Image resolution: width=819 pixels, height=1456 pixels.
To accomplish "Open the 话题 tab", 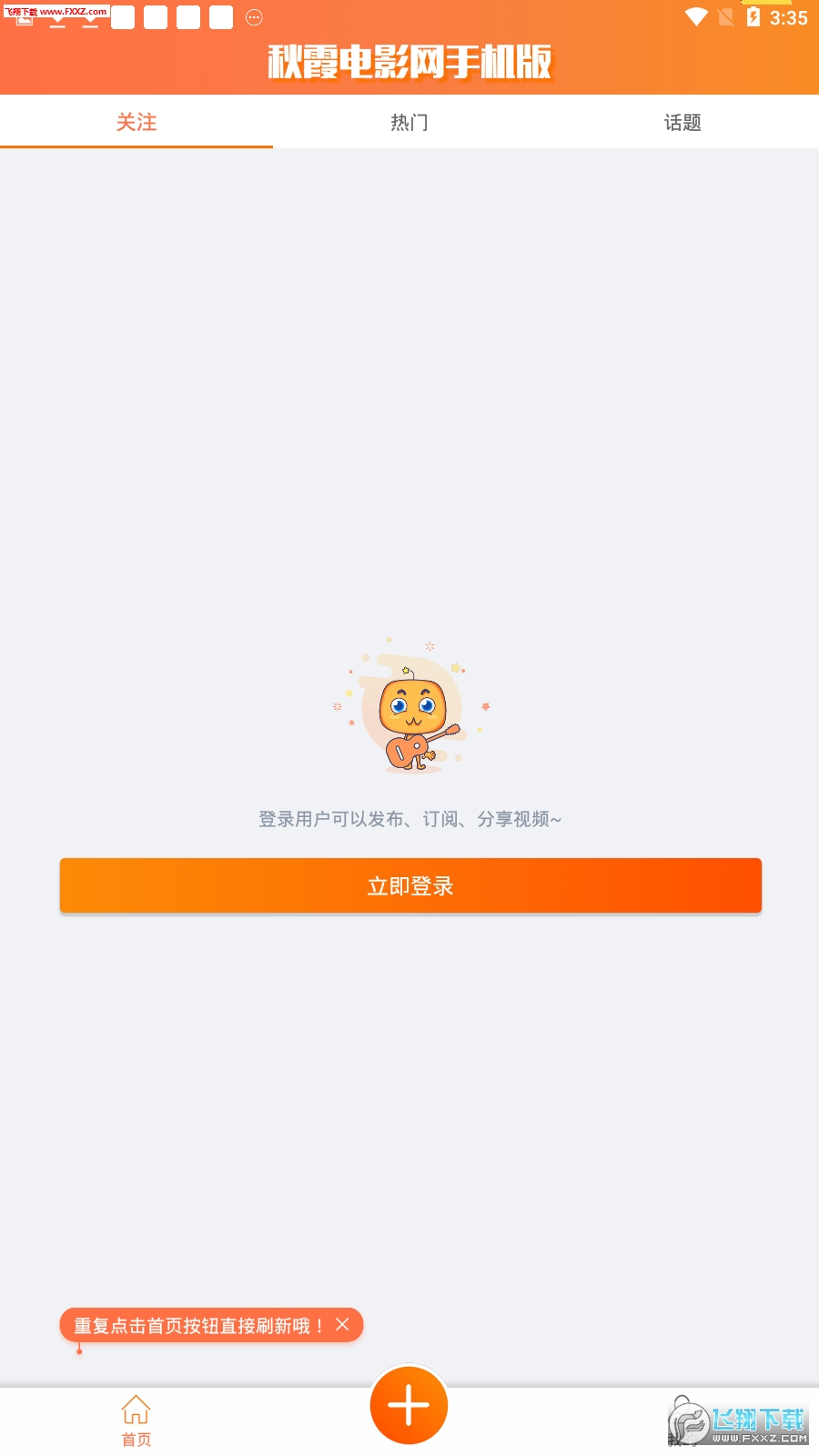I will coord(682,122).
